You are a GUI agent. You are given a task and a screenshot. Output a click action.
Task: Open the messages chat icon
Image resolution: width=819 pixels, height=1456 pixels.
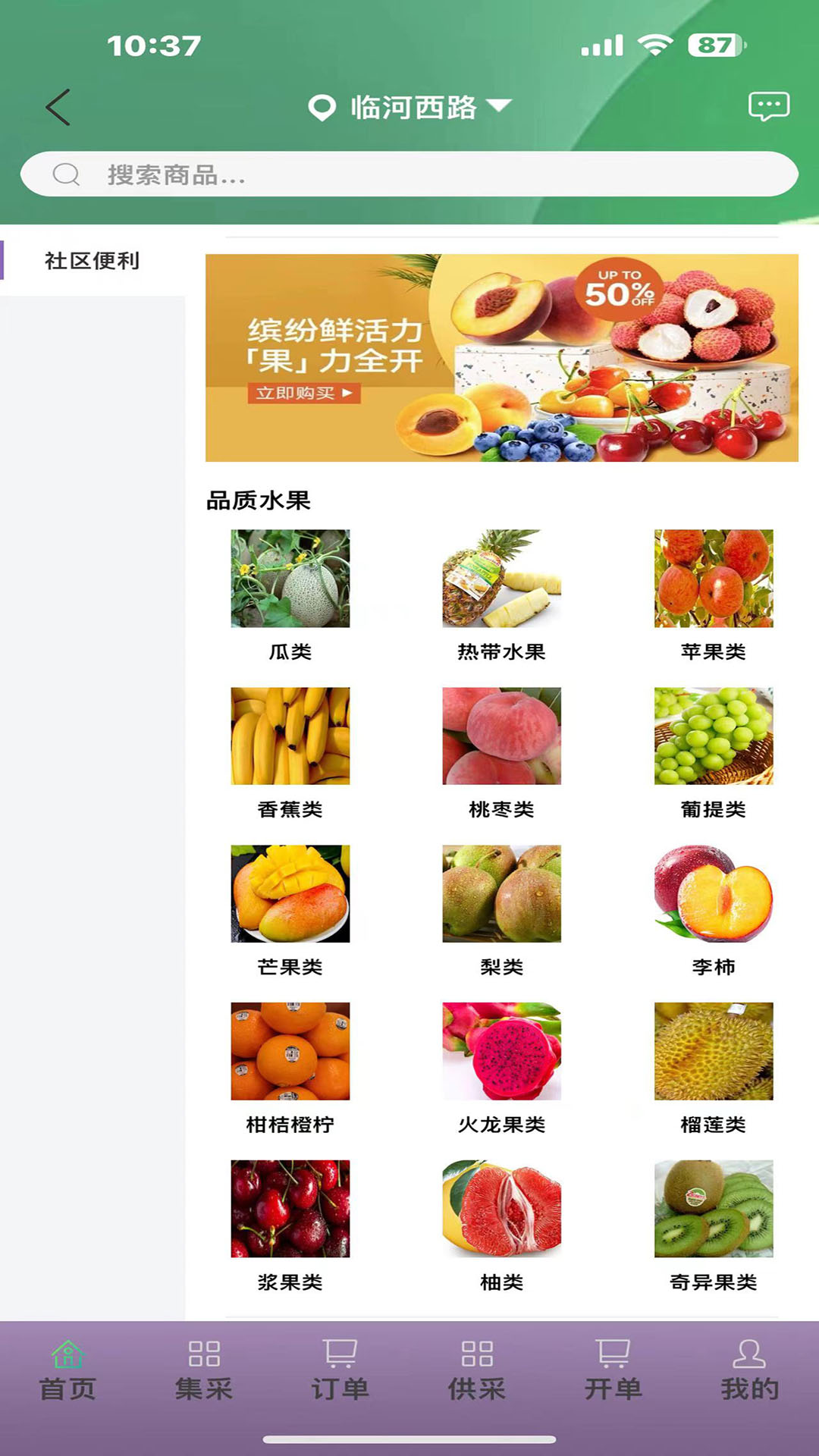(x=768, y=106)
